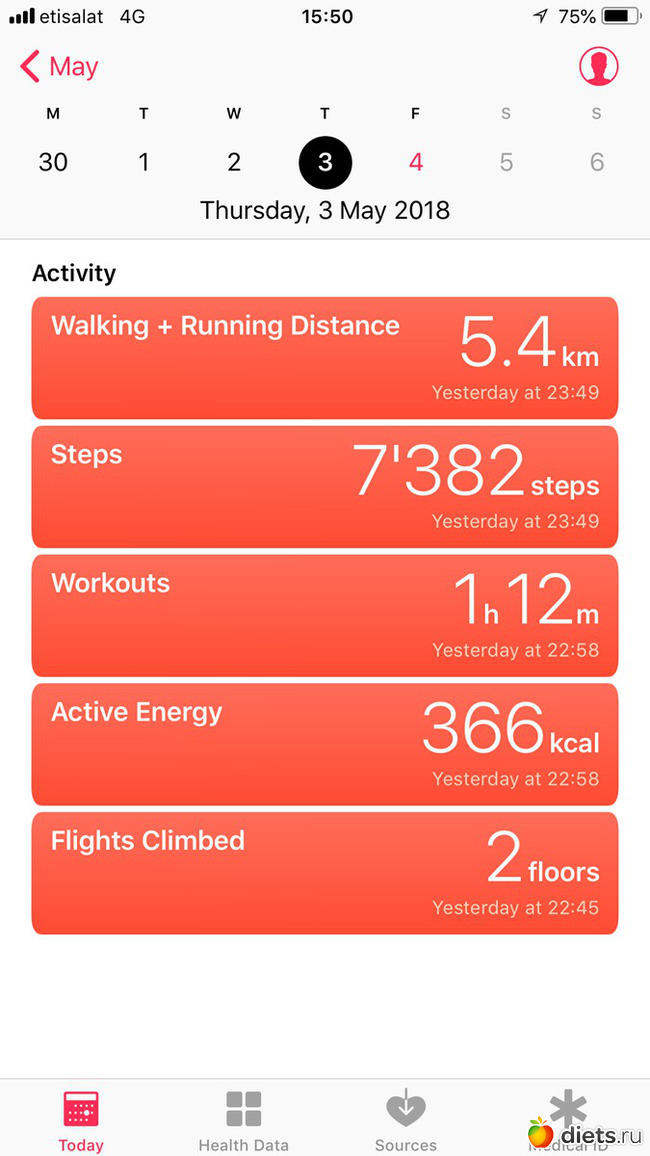
Task: Open the Active Energy card
Action: [324, 744]
